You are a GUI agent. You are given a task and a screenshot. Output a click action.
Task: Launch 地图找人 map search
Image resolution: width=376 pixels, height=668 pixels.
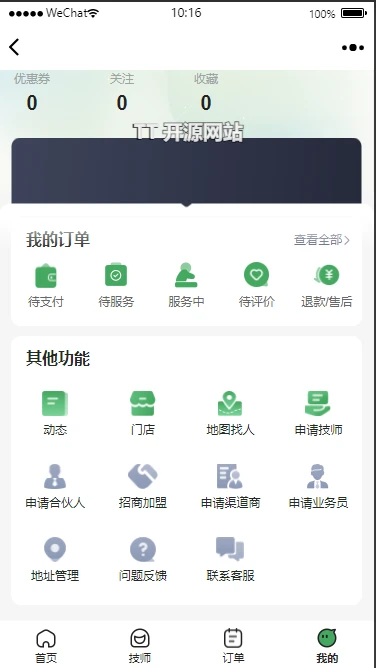pyautogui.click(x=230, y=413)
